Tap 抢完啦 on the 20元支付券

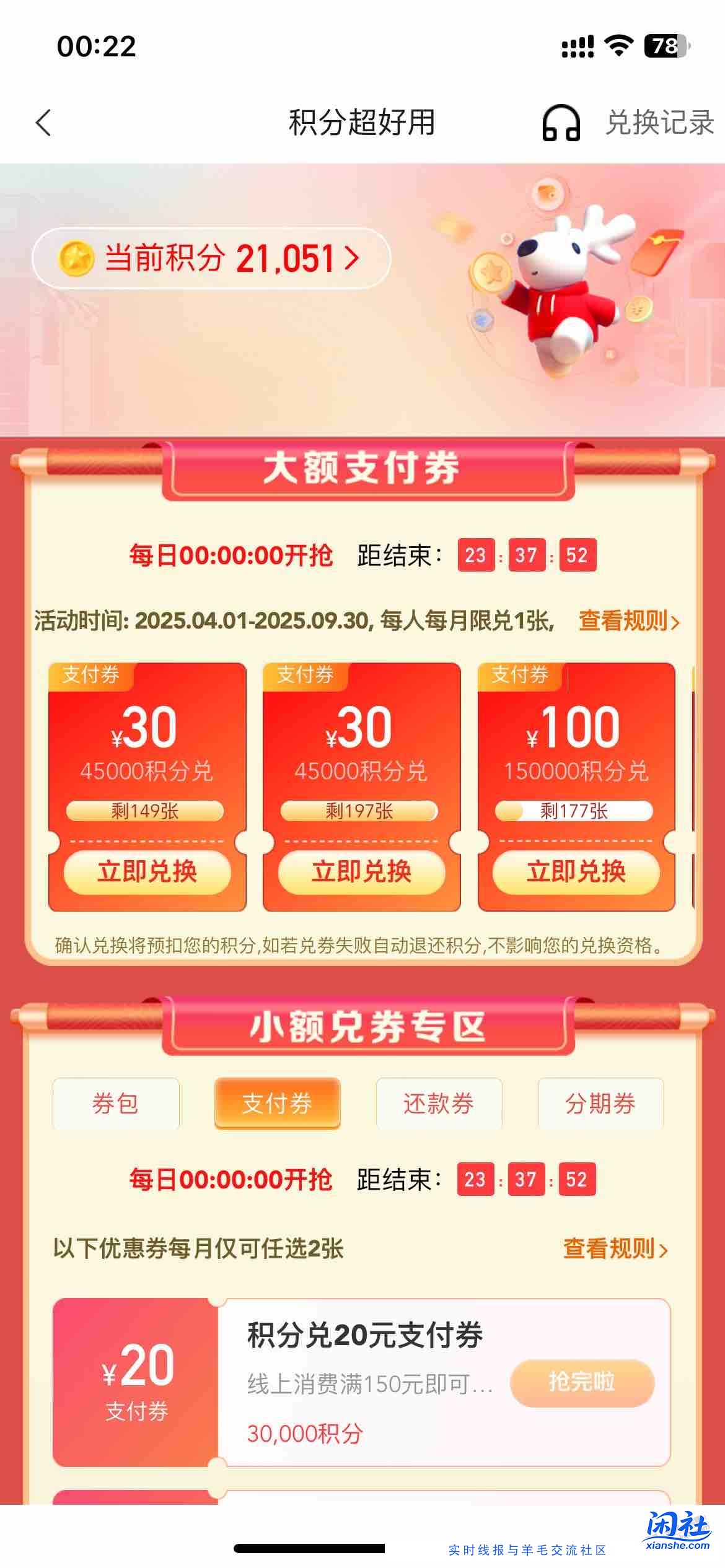point(582,1383)
